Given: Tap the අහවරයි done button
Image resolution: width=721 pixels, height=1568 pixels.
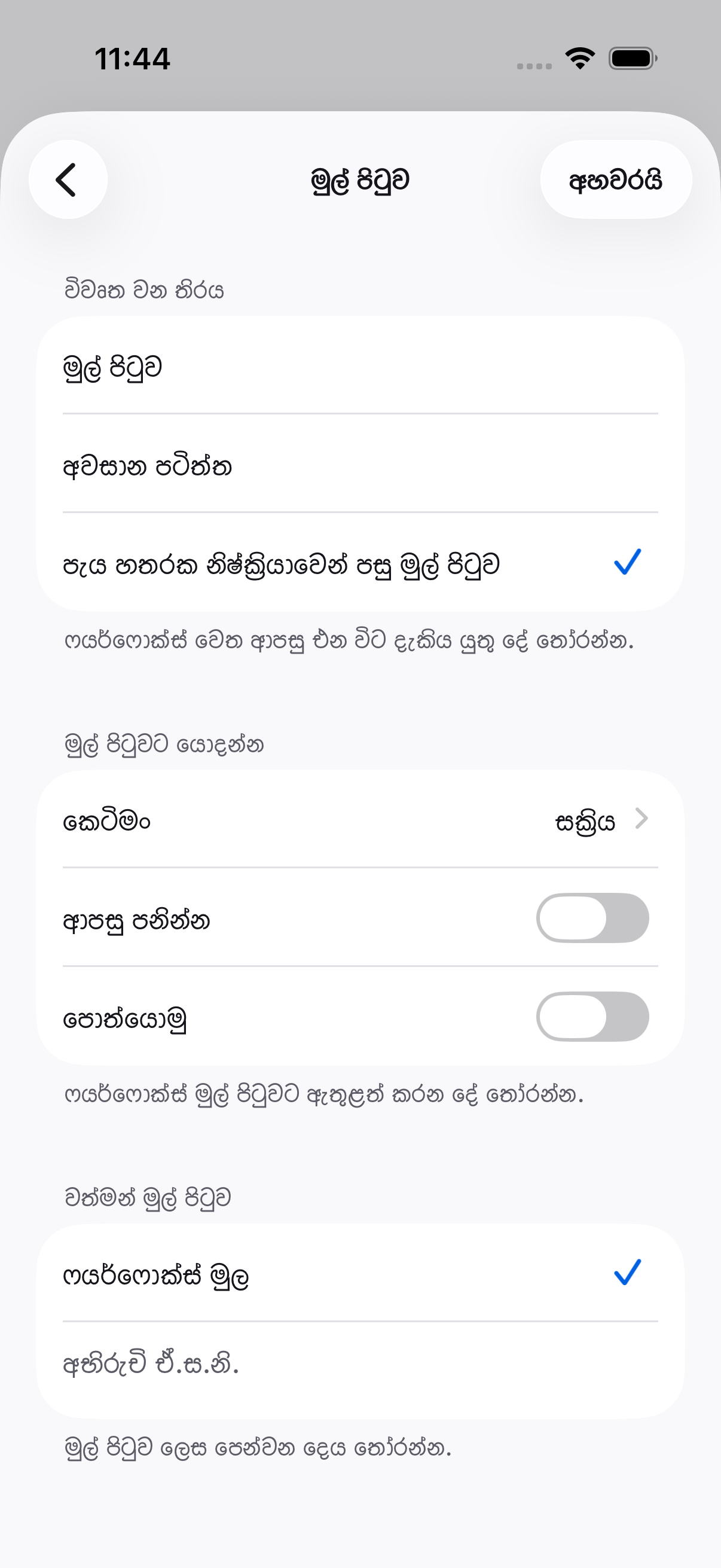Looking at the screenshot, I should click(x=616, y=179).
